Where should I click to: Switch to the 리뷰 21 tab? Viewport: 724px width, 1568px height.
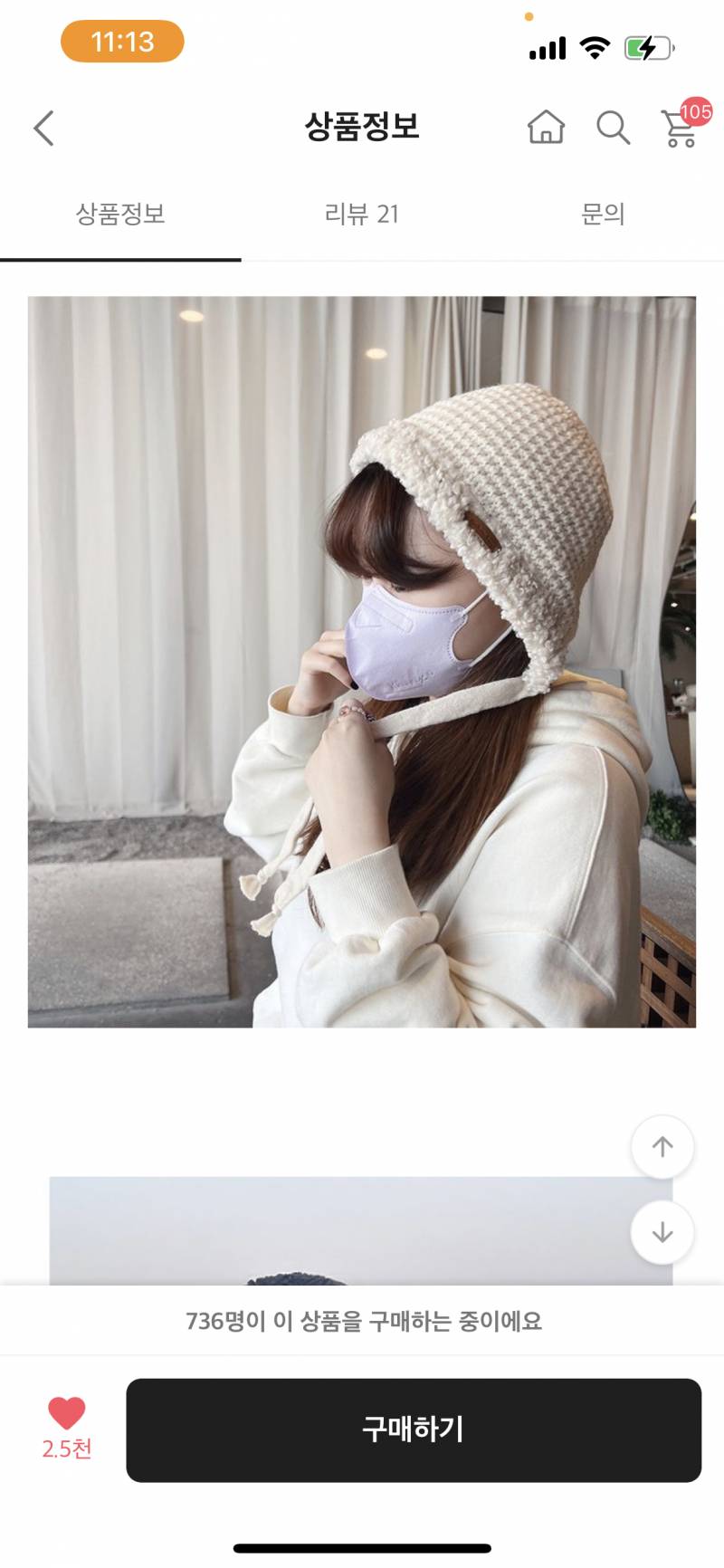[361, 215]
